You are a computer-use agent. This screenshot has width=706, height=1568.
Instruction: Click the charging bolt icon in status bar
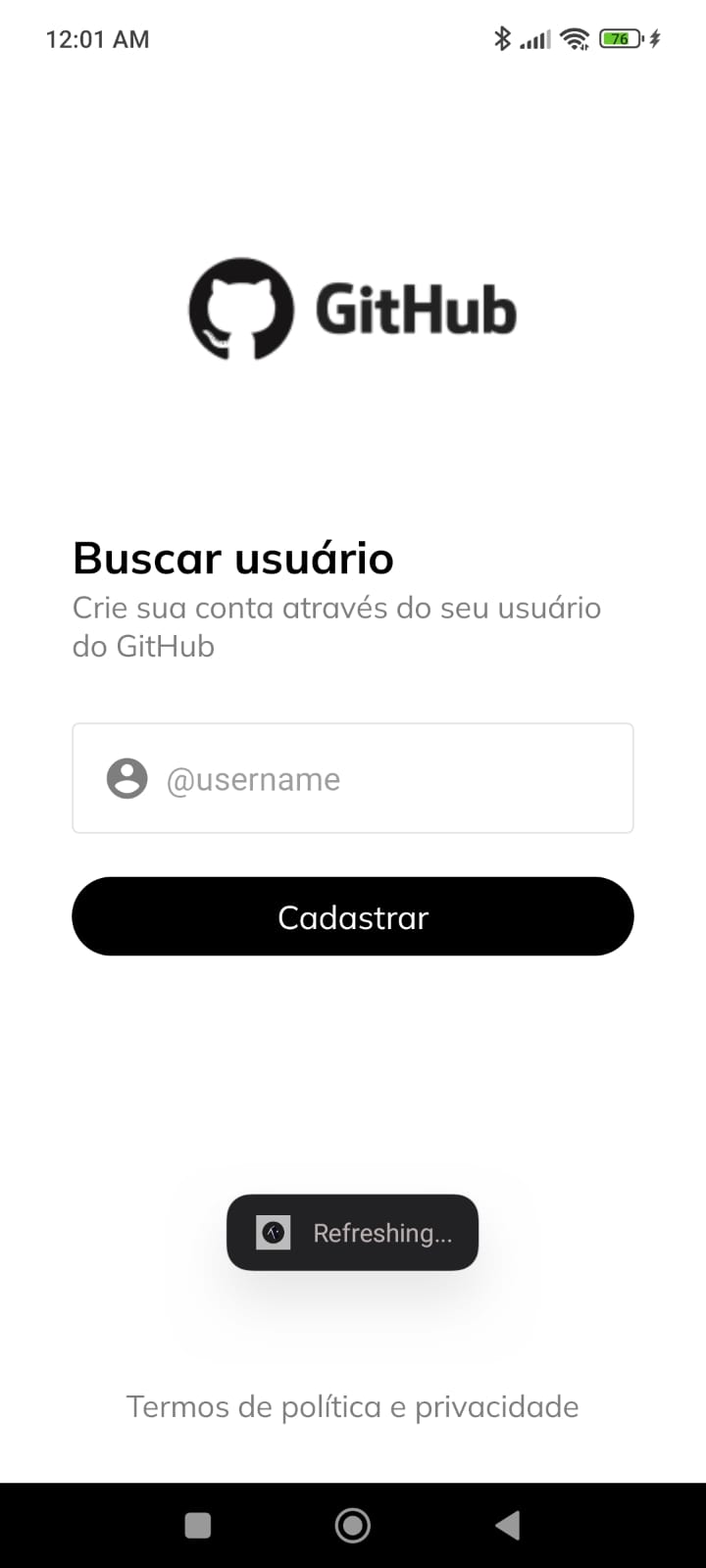pyautogui.click(x=655, y=38)
